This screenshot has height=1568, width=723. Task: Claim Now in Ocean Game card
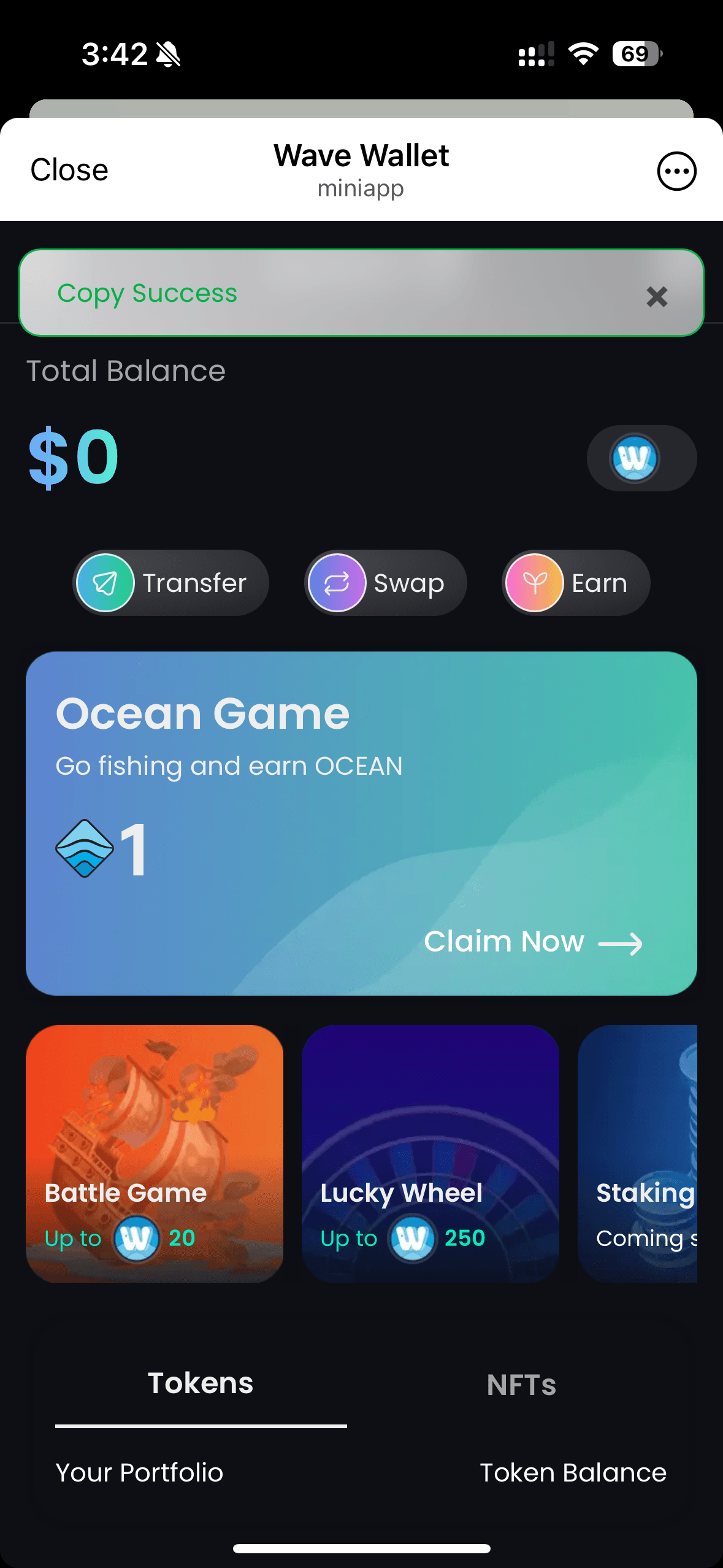(x=532, y=942)
